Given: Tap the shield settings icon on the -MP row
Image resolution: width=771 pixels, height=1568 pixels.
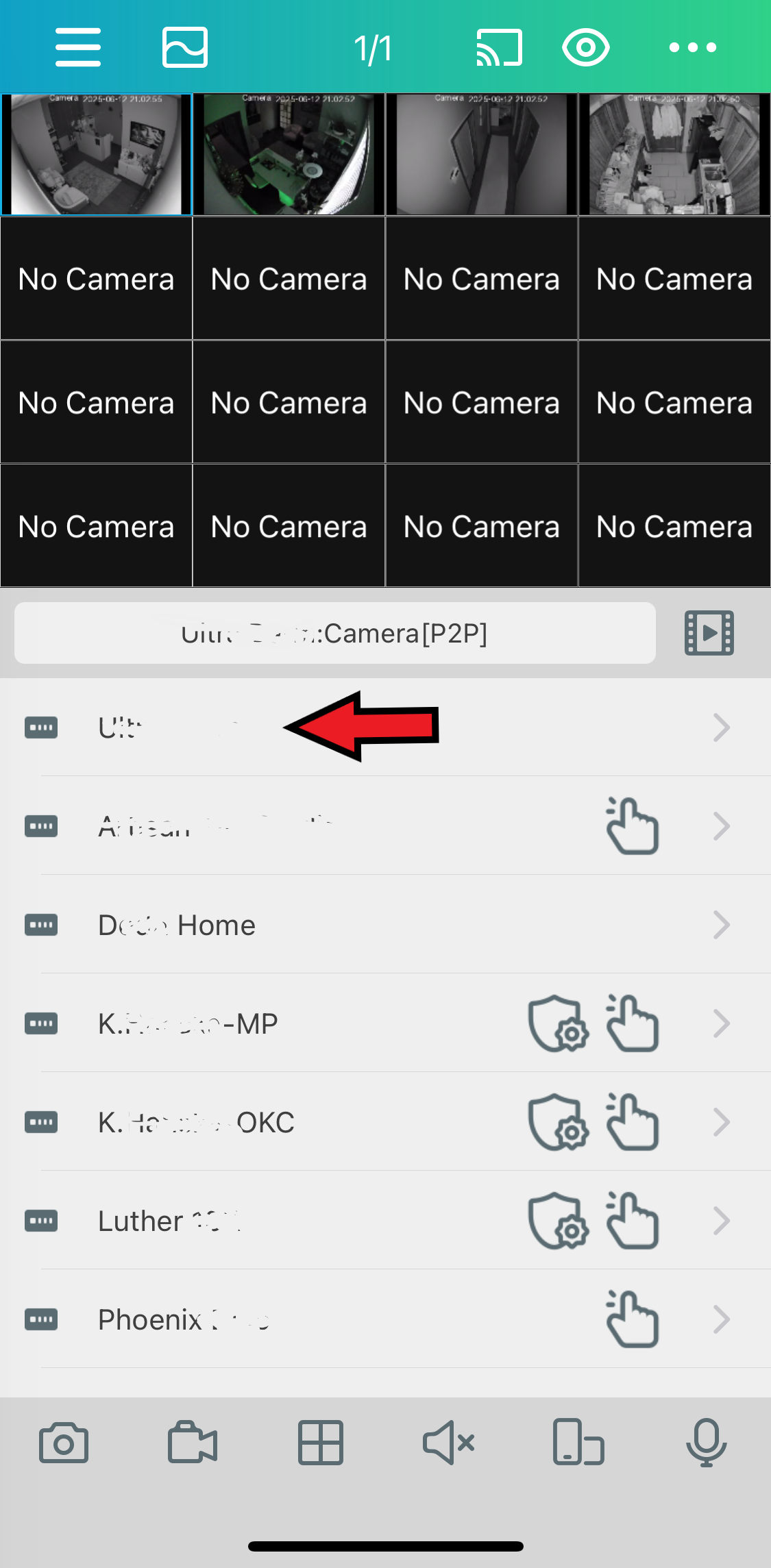Looking at the screenshot, I should (x=557, y=1023).
